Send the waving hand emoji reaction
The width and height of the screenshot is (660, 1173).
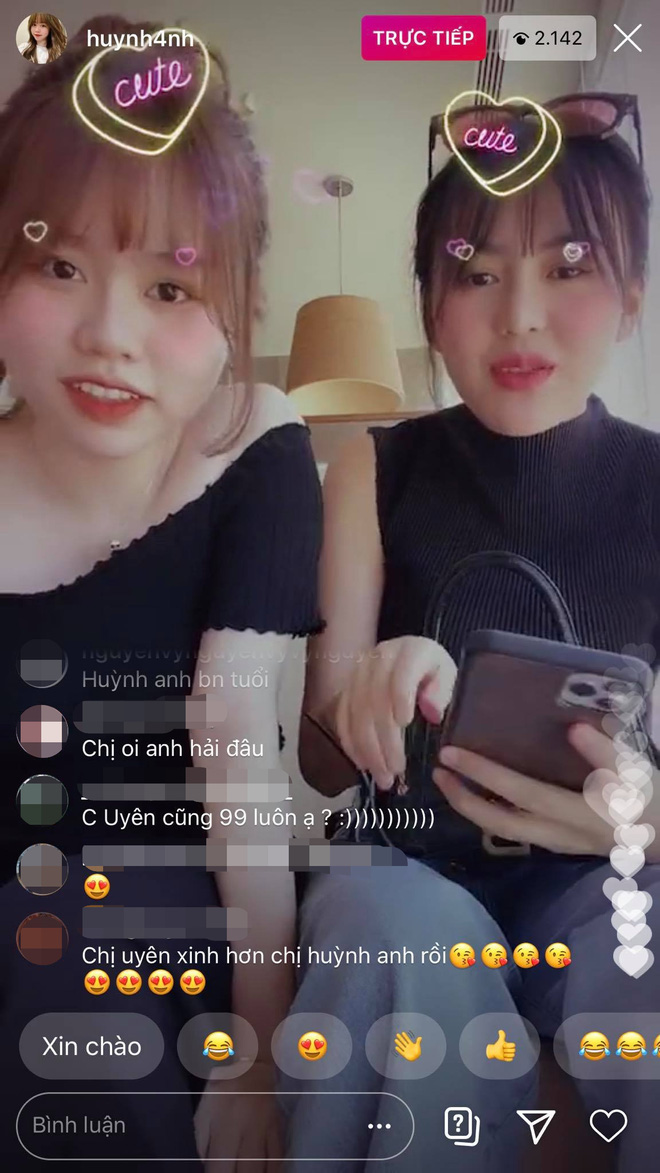click(406, 1046)
